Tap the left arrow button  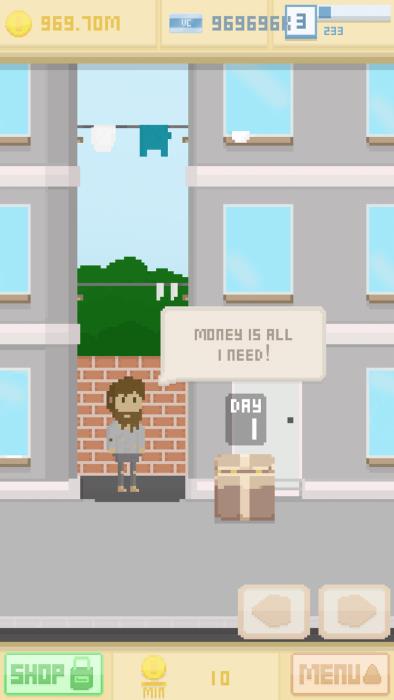(274, 611)
